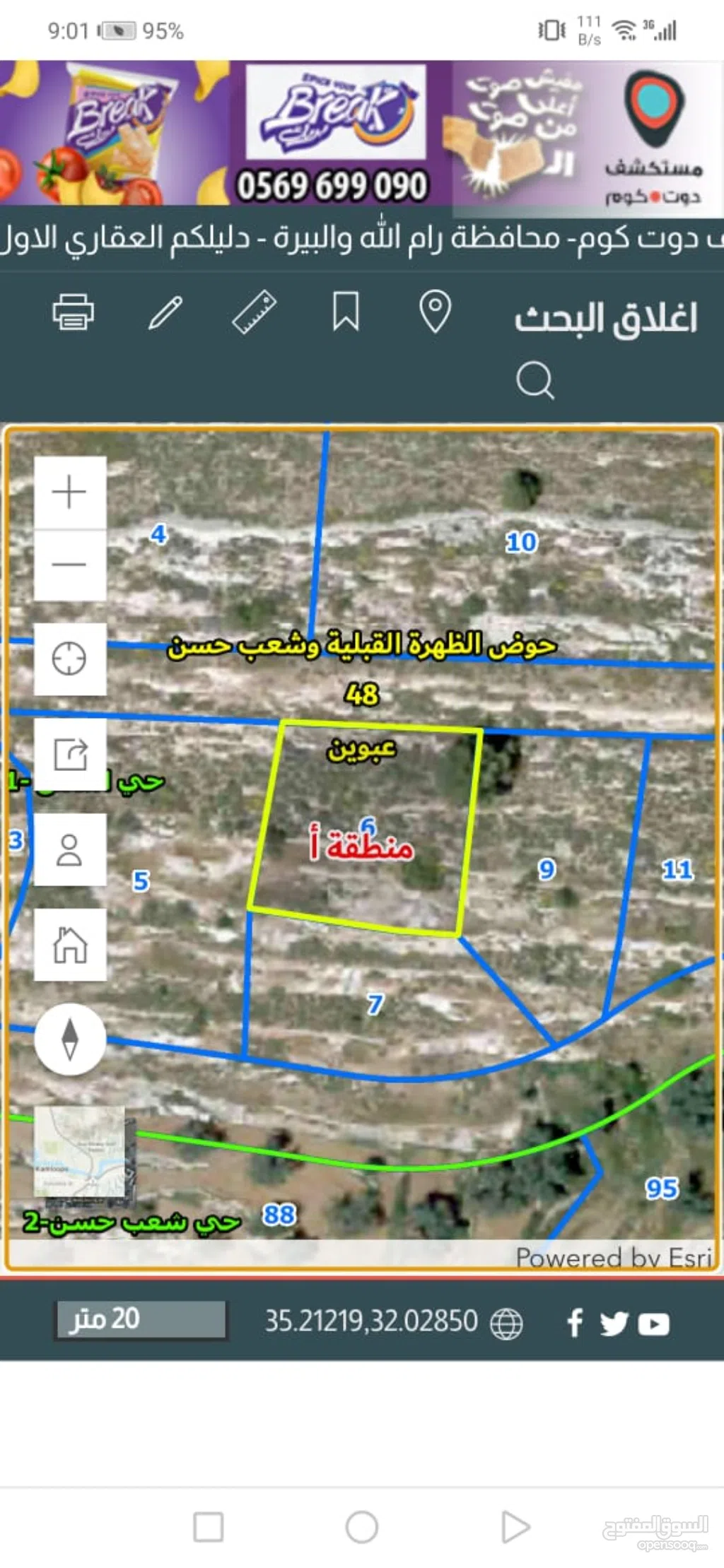Select the pencil draw tool

(x=165, y=312)
